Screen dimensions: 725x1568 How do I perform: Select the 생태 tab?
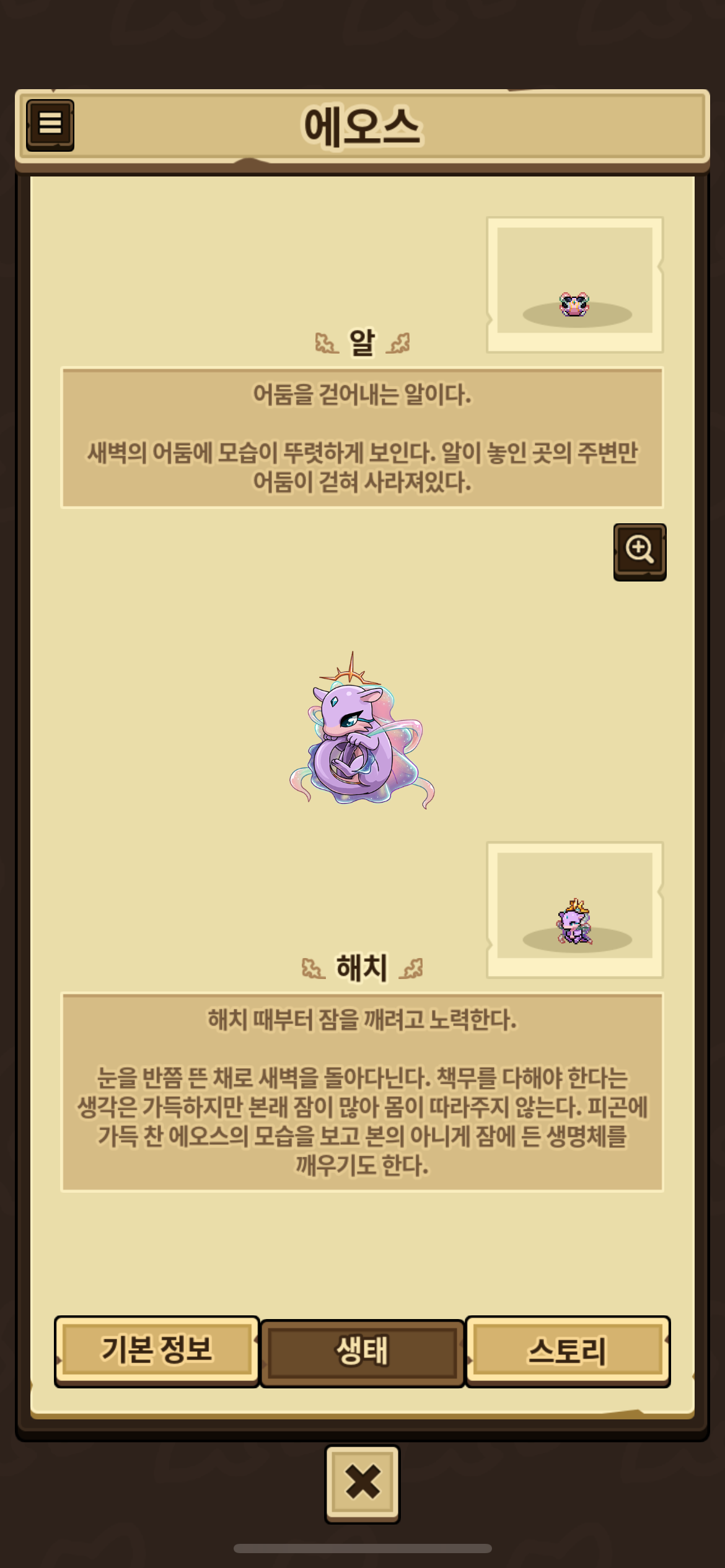tap(362, 1352)
